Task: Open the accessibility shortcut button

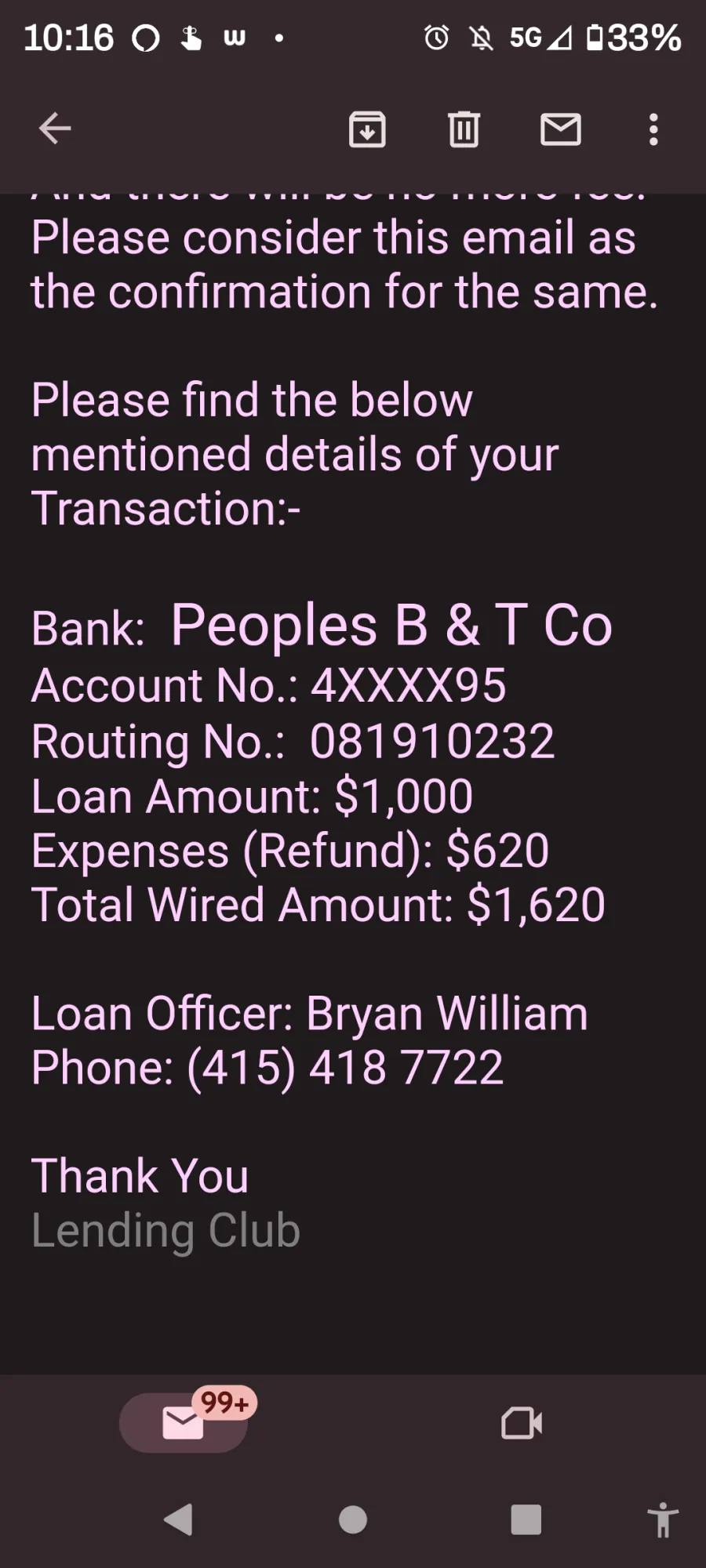Action: 663,1519
